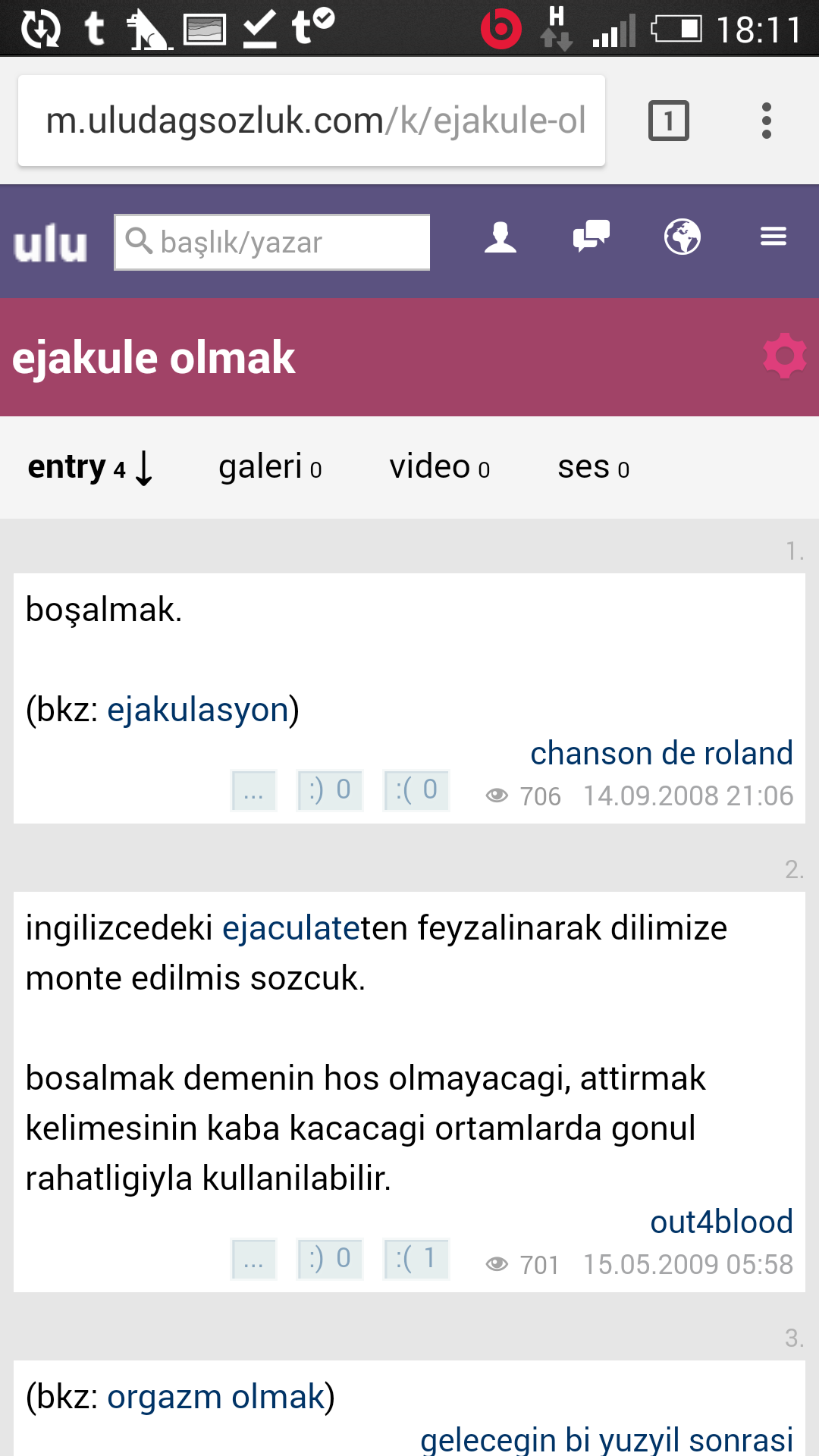
Task: Switch to the ses tab
Action: (593, 467)
